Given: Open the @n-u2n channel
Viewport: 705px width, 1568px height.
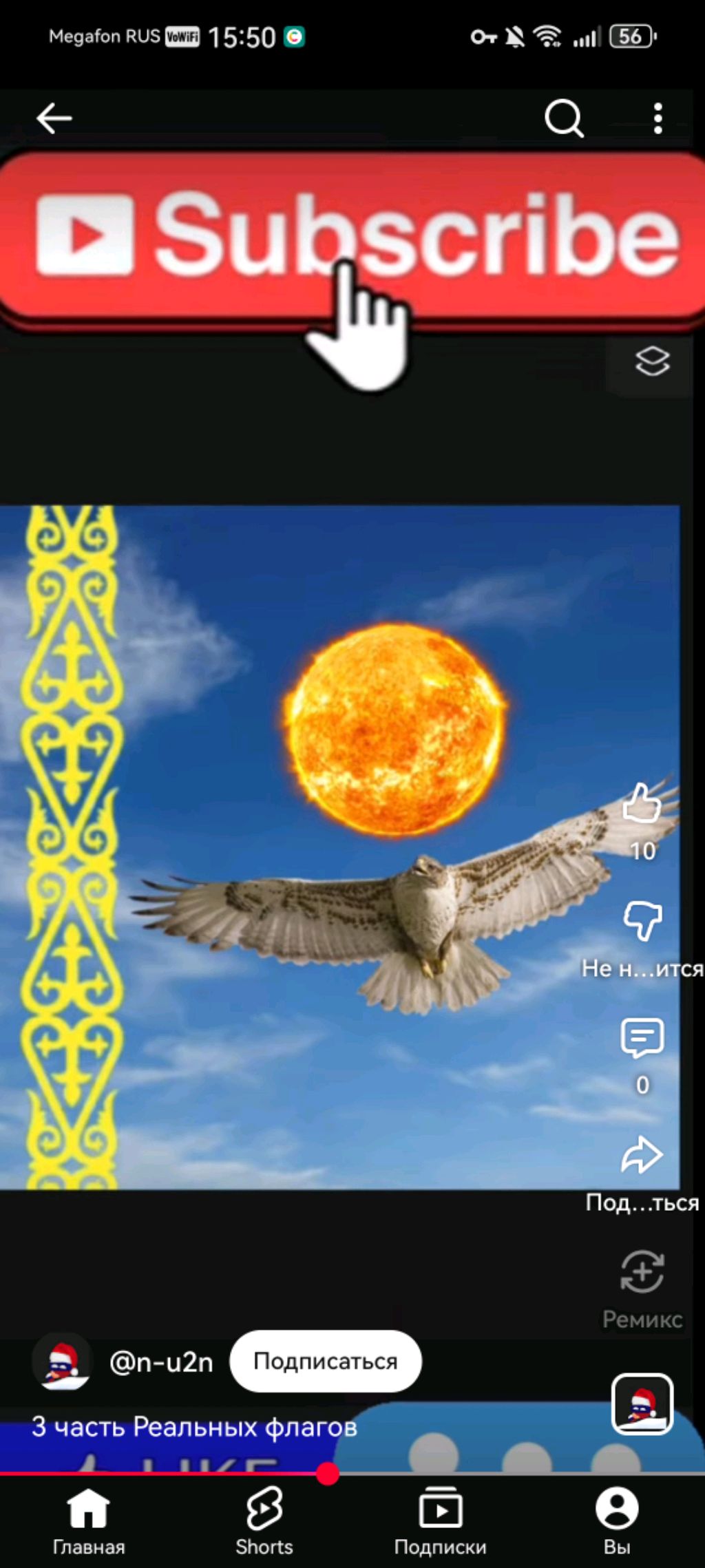Looking at the screenshot, I should 161,1362.
